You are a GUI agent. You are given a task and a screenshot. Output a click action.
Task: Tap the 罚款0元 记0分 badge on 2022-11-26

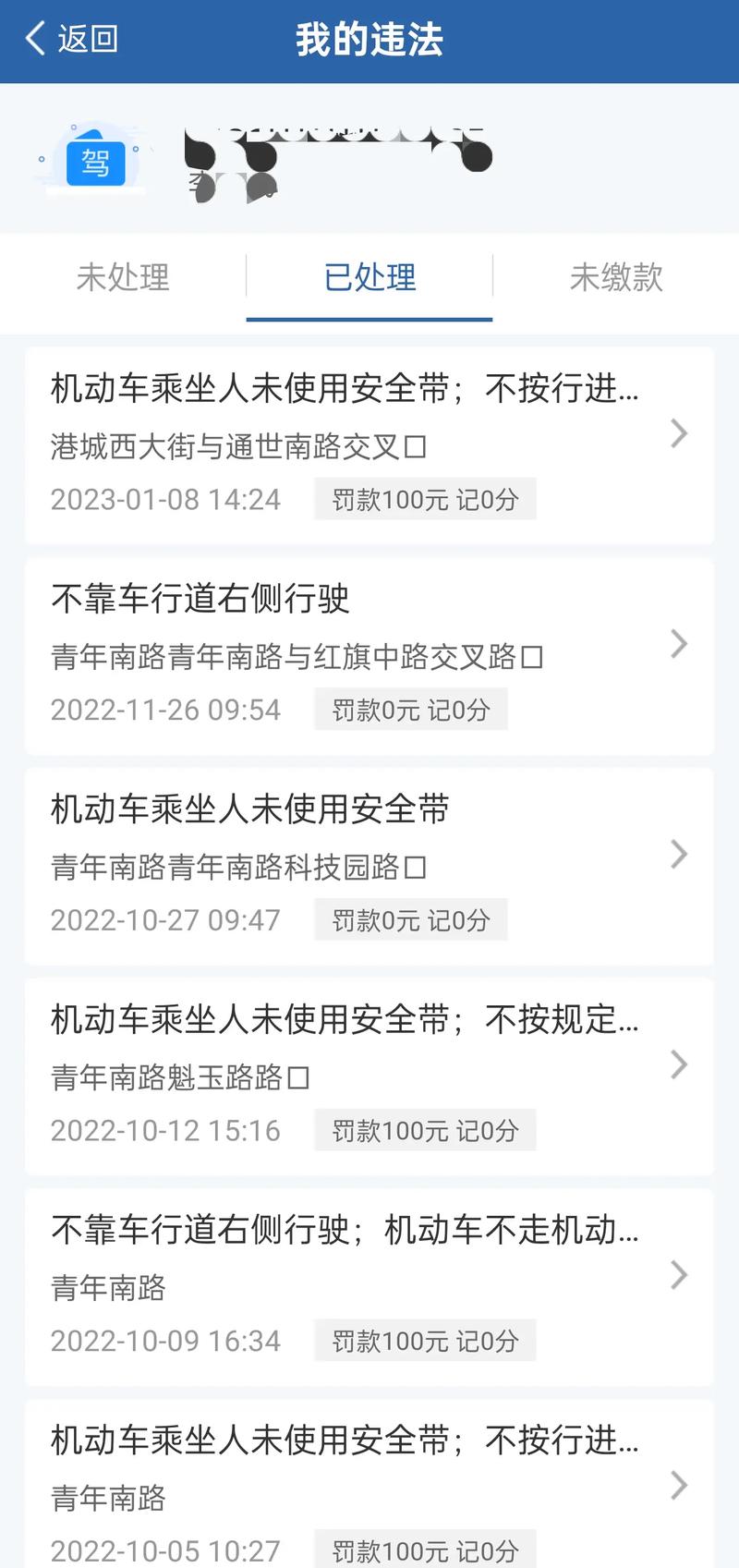pyautogui.click(x=410, y=710)
